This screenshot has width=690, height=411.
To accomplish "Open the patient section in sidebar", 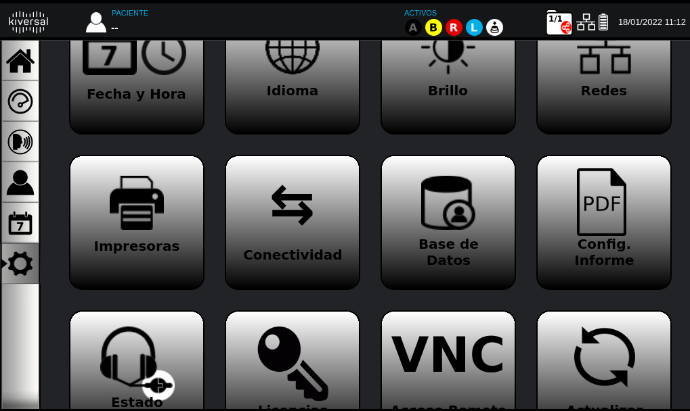I will tap(20, 182).
